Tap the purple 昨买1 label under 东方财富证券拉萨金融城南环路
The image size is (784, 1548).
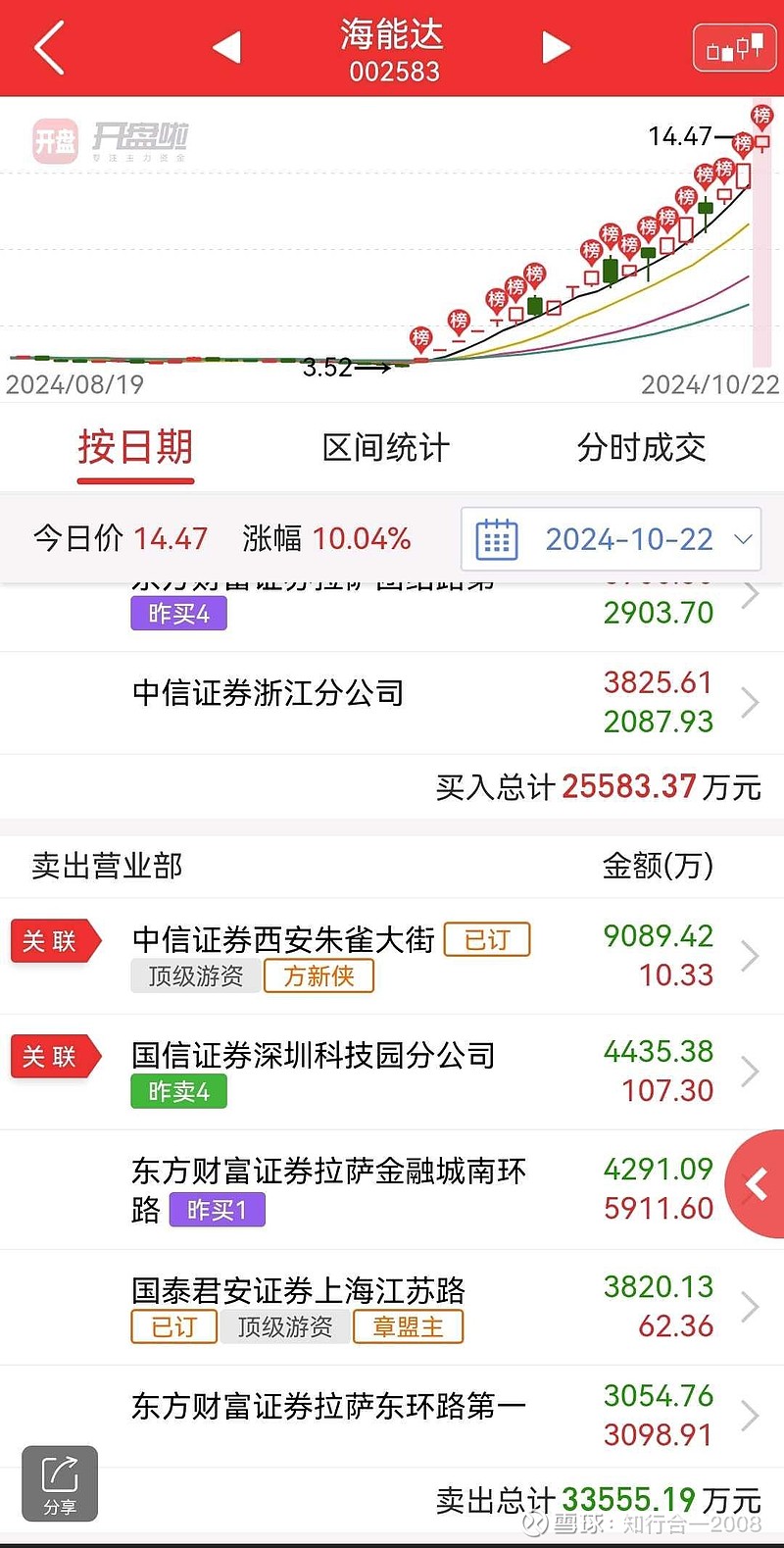pyautogui.click(x=217, y=1211)
